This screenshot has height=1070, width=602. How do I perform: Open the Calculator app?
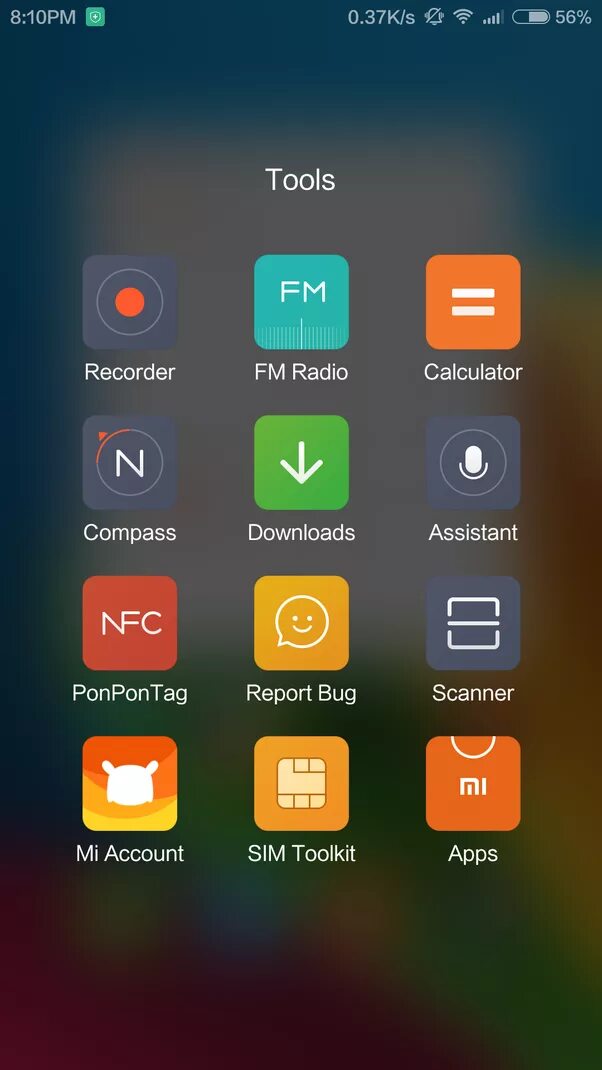click(473, 302)
